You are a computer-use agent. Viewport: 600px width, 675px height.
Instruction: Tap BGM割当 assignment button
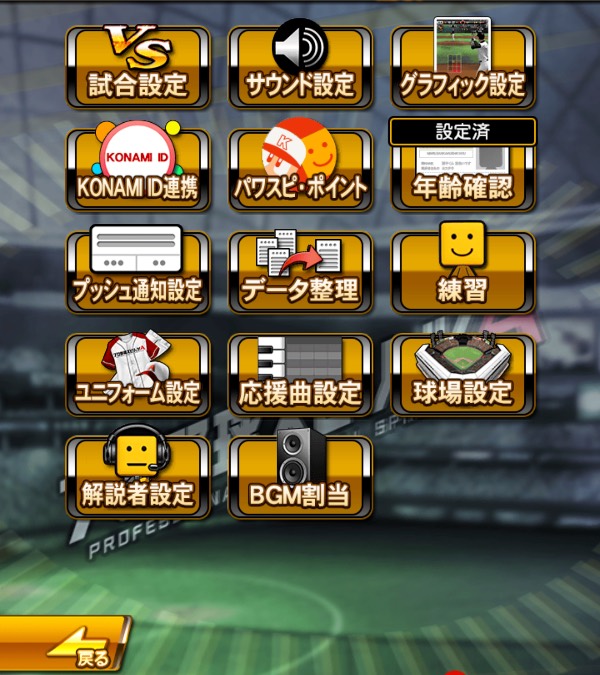click(x=300, y=477)
